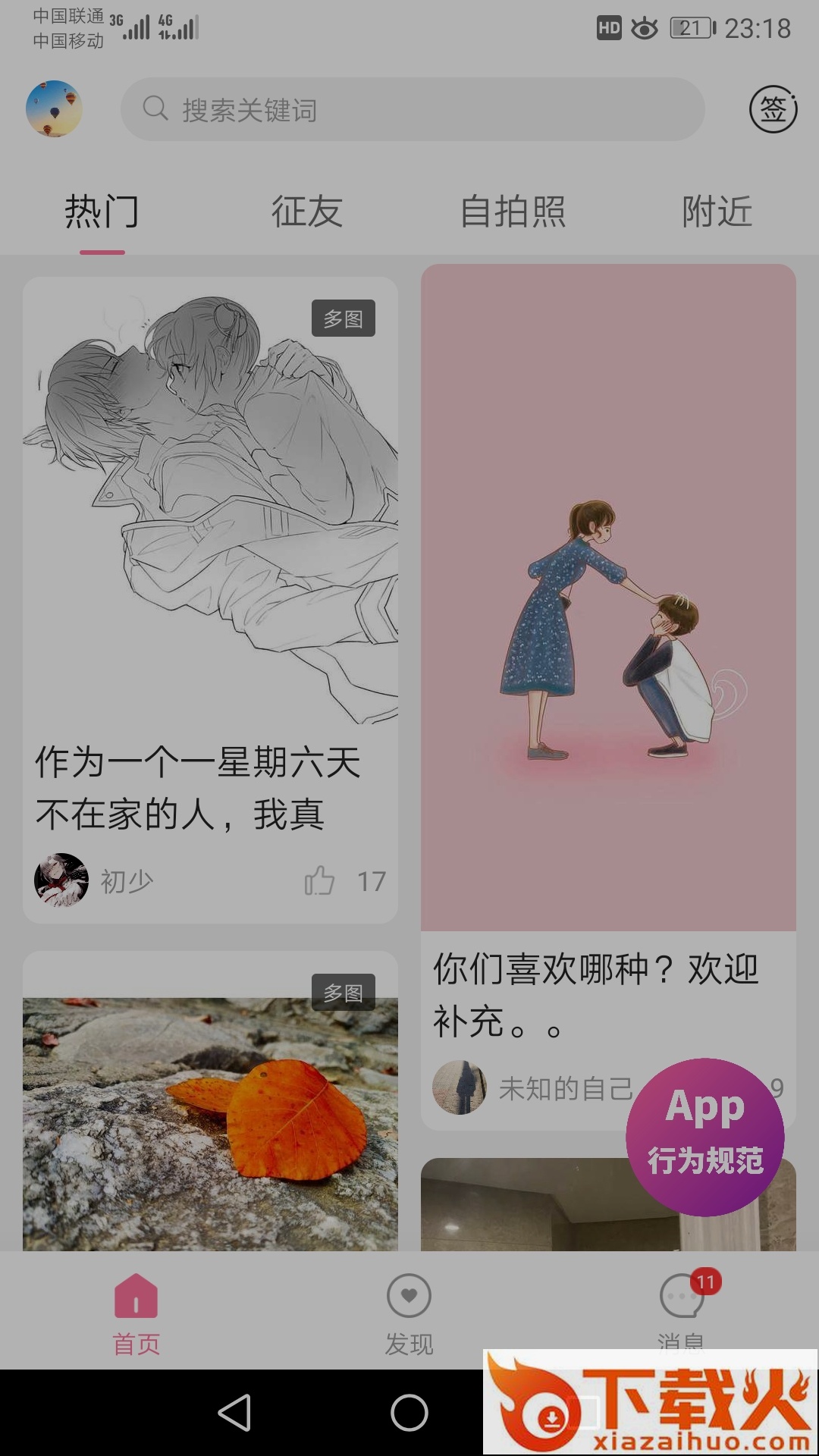
Task: Switch to the 征友 tab
Action: click(307, 212)
